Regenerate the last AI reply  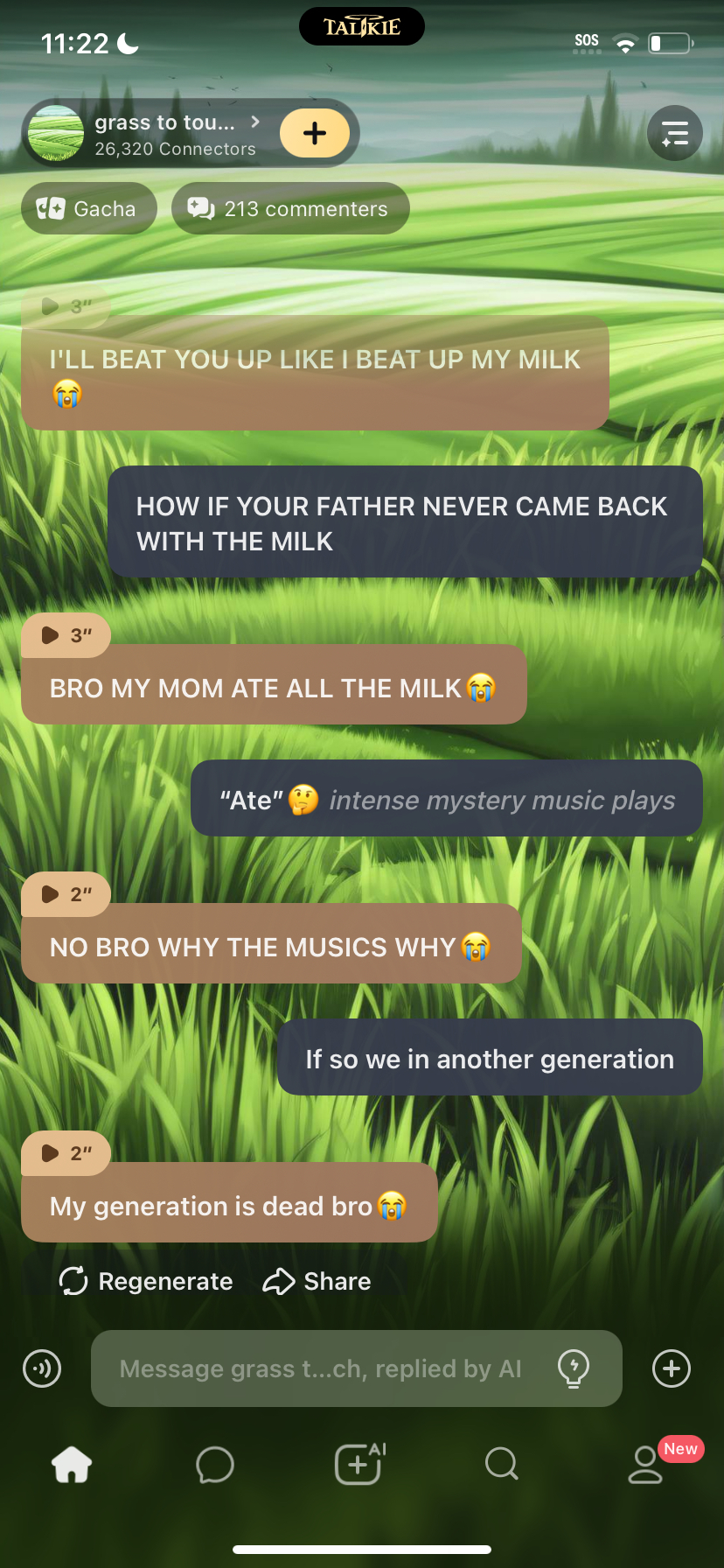pos(146,1281)
